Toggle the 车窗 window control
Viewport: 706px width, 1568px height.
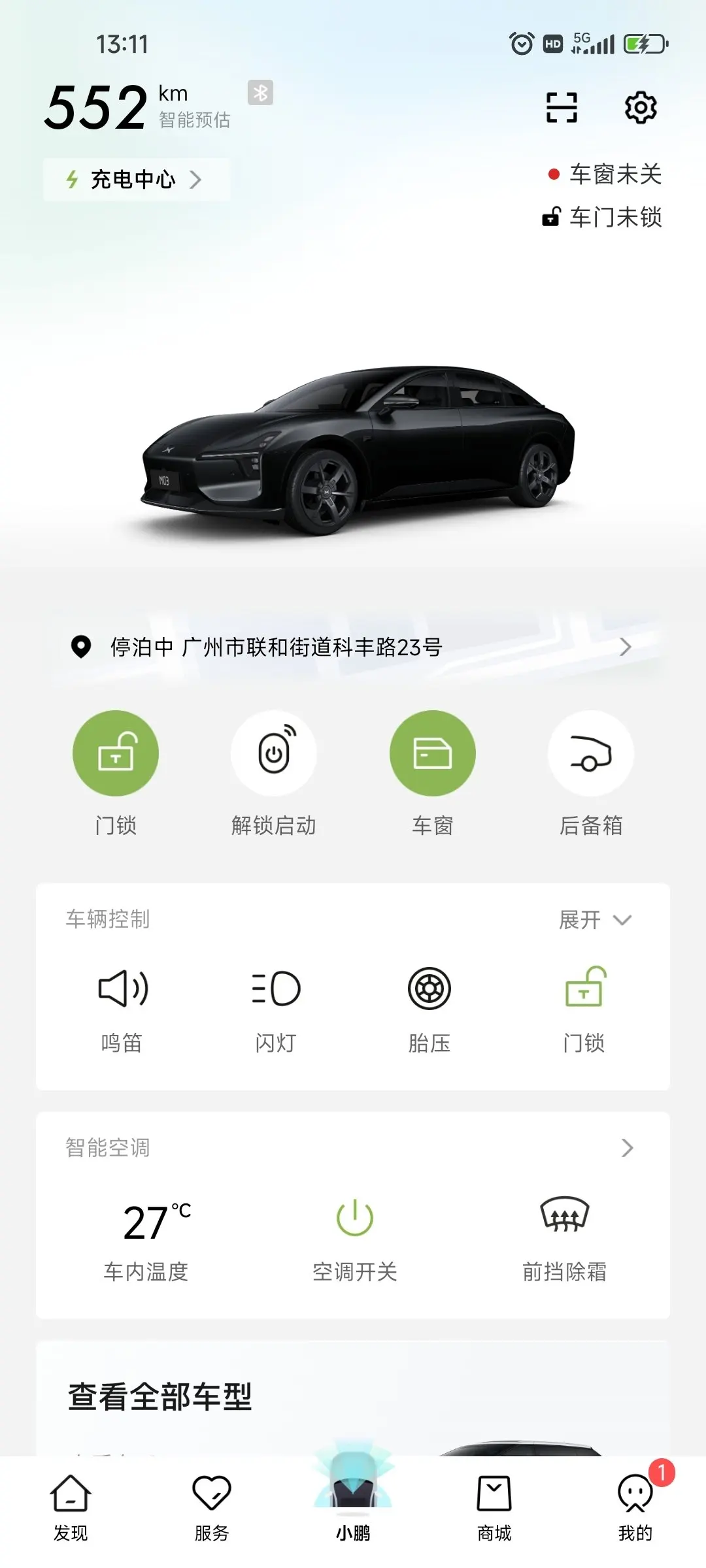432,753
